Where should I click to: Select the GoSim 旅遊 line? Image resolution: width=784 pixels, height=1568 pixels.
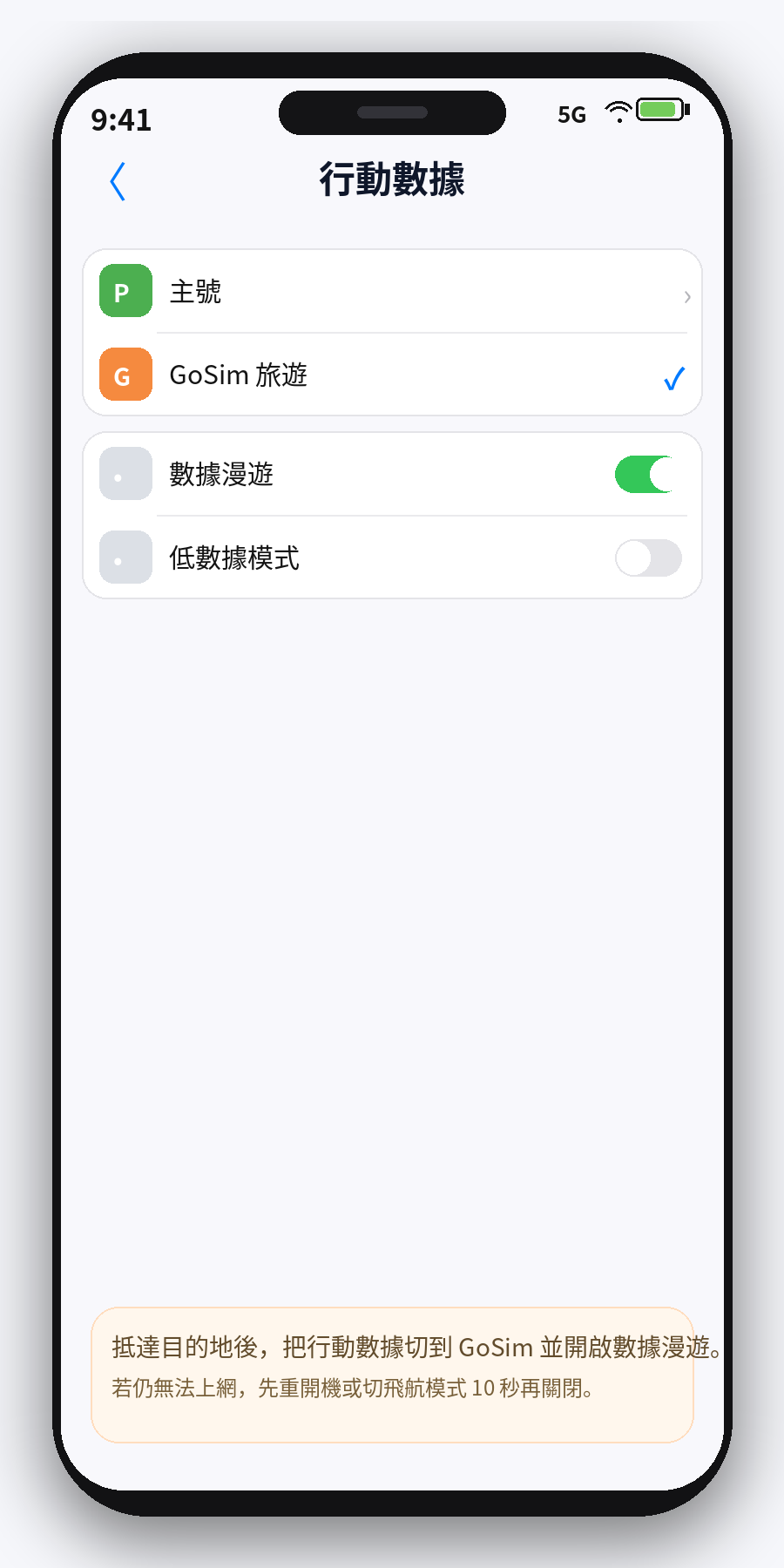[237, 375]
